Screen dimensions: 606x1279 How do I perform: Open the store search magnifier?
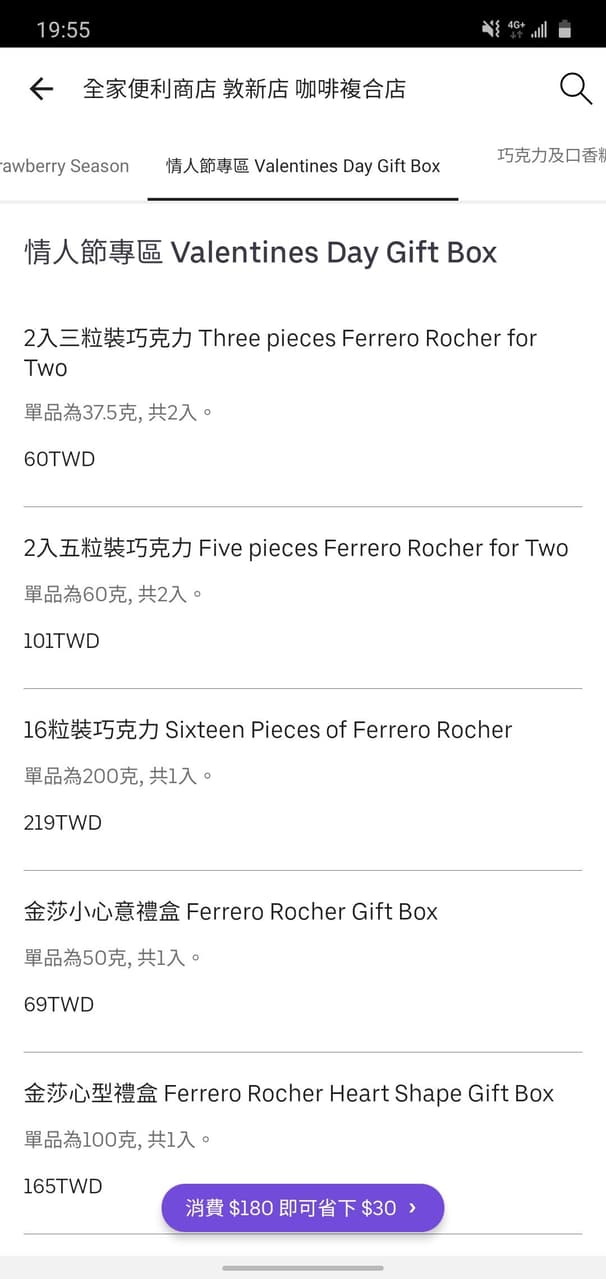coord(575,89)
